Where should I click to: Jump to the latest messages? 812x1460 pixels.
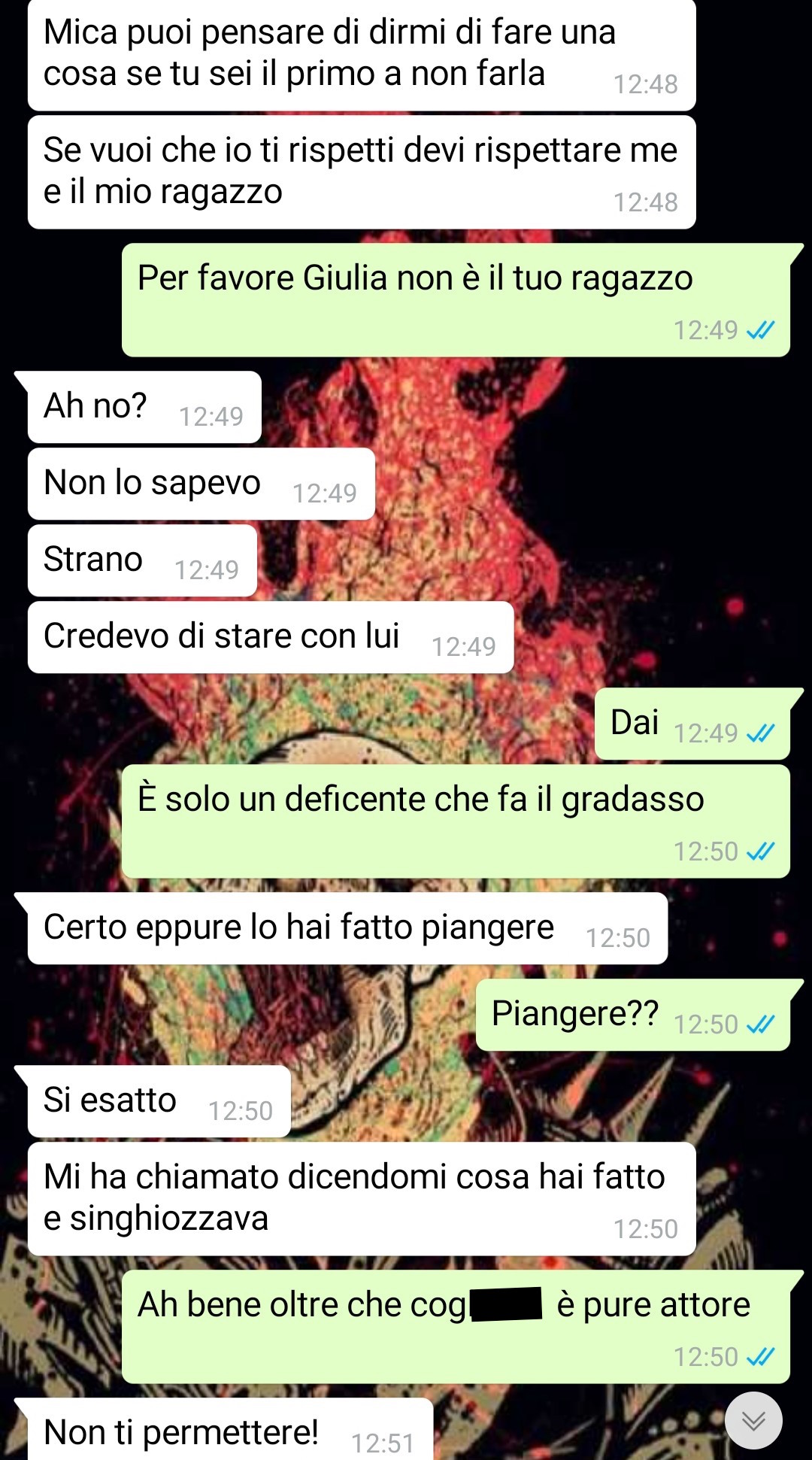pyautogui.click(x=753, y=1420)
